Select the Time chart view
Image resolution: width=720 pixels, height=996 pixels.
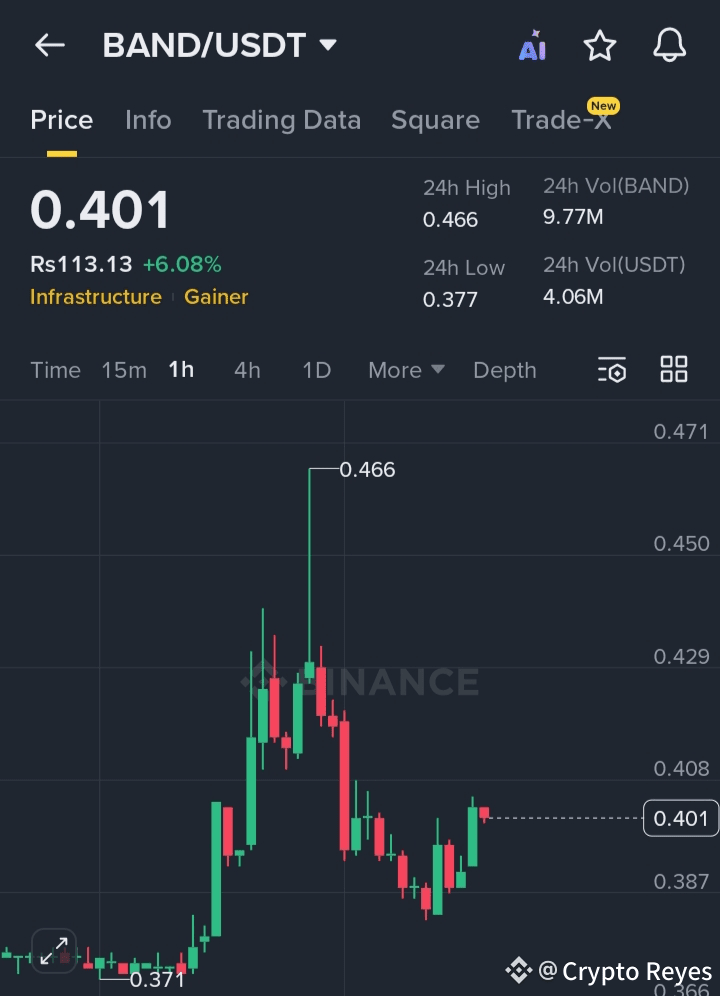point(55,370)
